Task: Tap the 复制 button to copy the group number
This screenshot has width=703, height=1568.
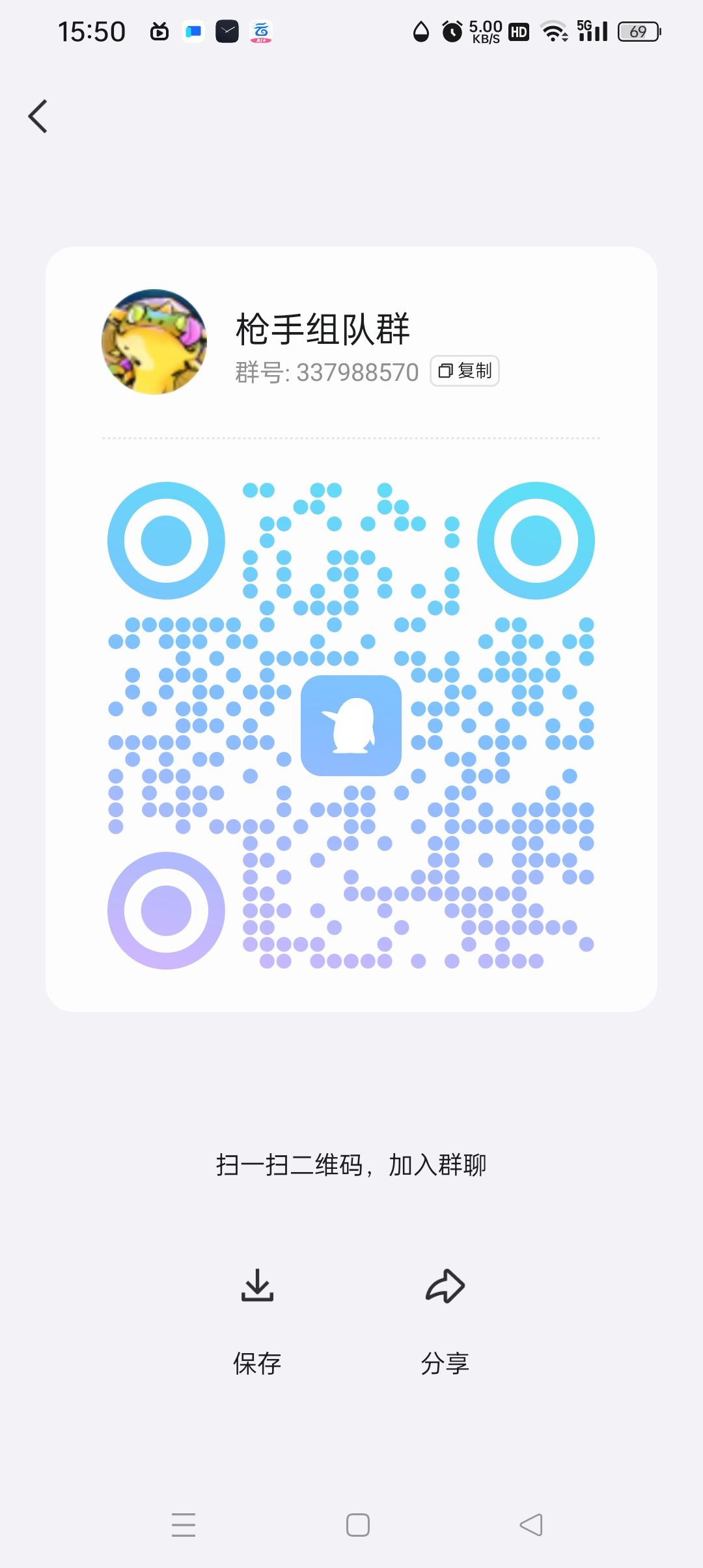Action: 464,371
